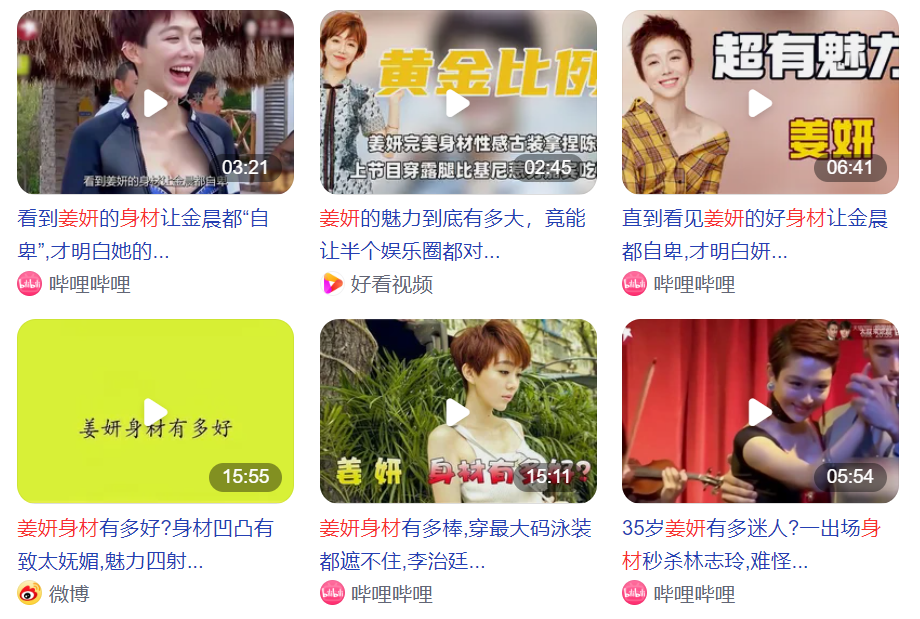Play the 02:45 黄金比例 video thumbnail
This screenshot has width=920, height=619.
coord(458,103)
